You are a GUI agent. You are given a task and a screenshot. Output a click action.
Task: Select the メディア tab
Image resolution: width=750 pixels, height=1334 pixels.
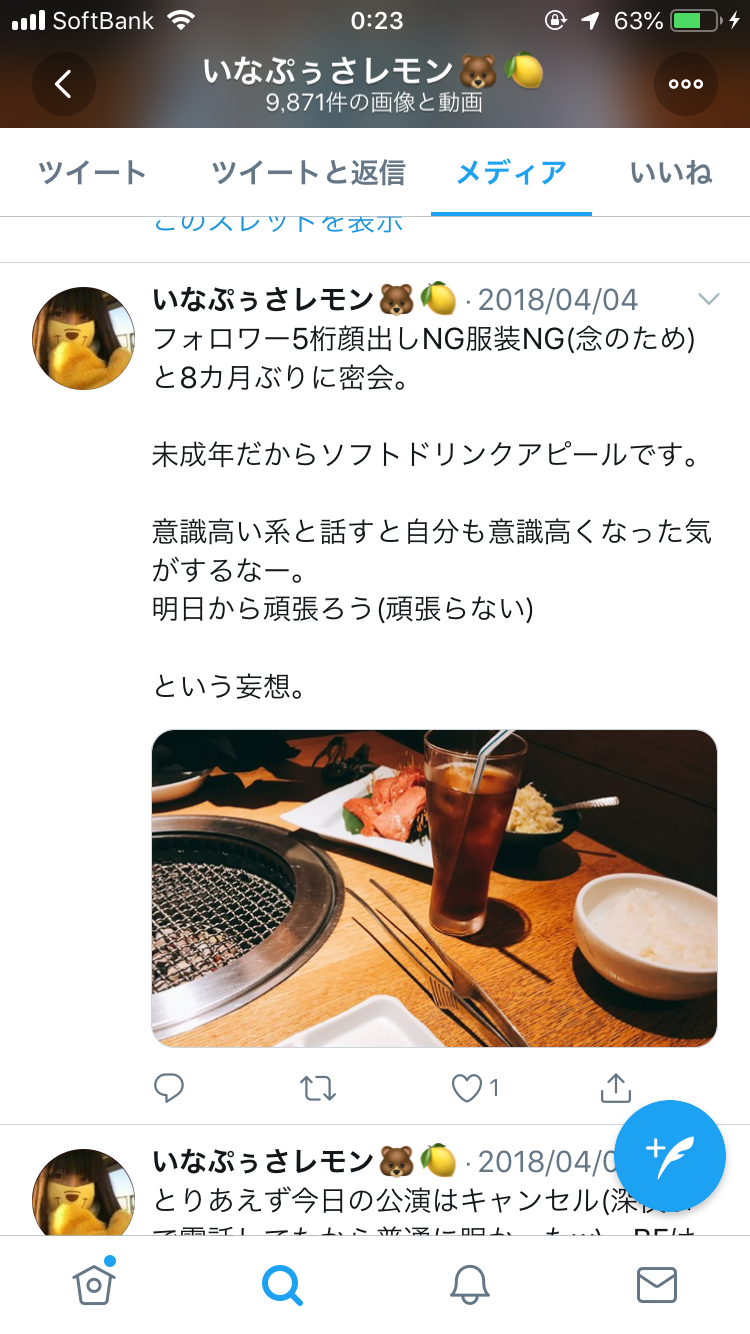511,172
